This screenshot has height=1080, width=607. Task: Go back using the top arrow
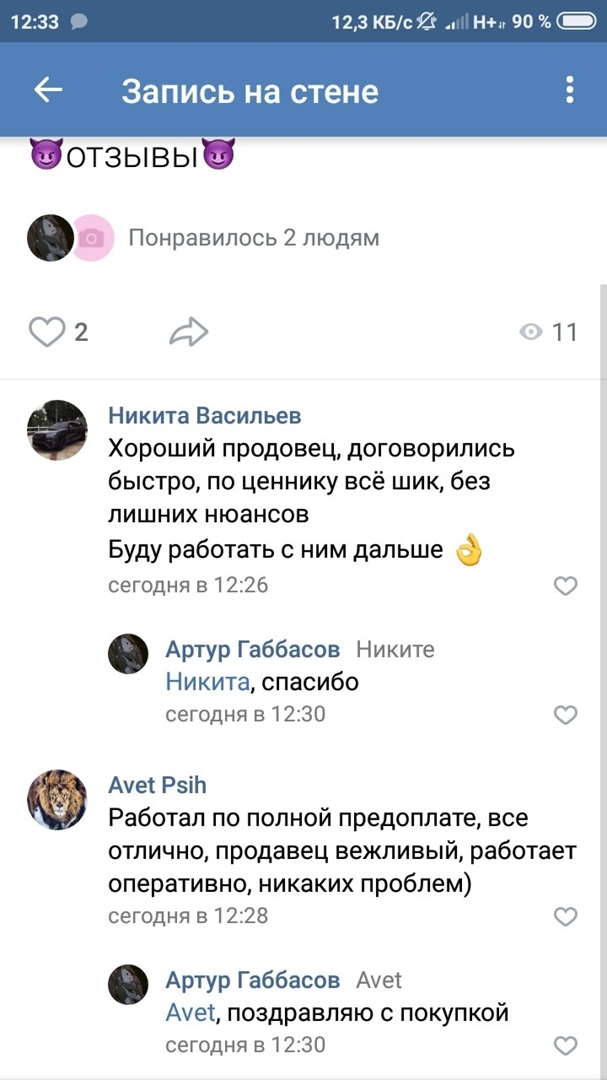tap(48, 91)
